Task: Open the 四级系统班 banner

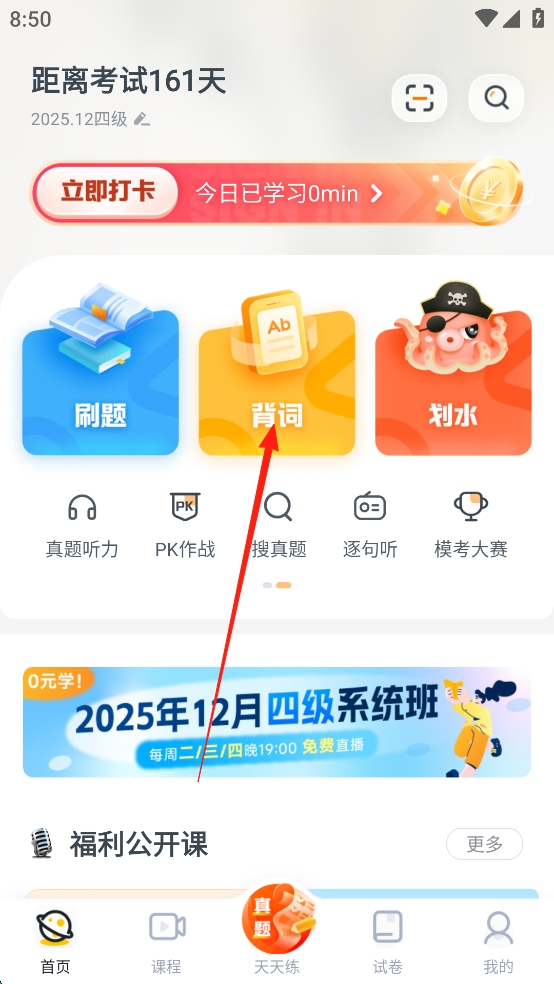Action: [x=277, y=722]
